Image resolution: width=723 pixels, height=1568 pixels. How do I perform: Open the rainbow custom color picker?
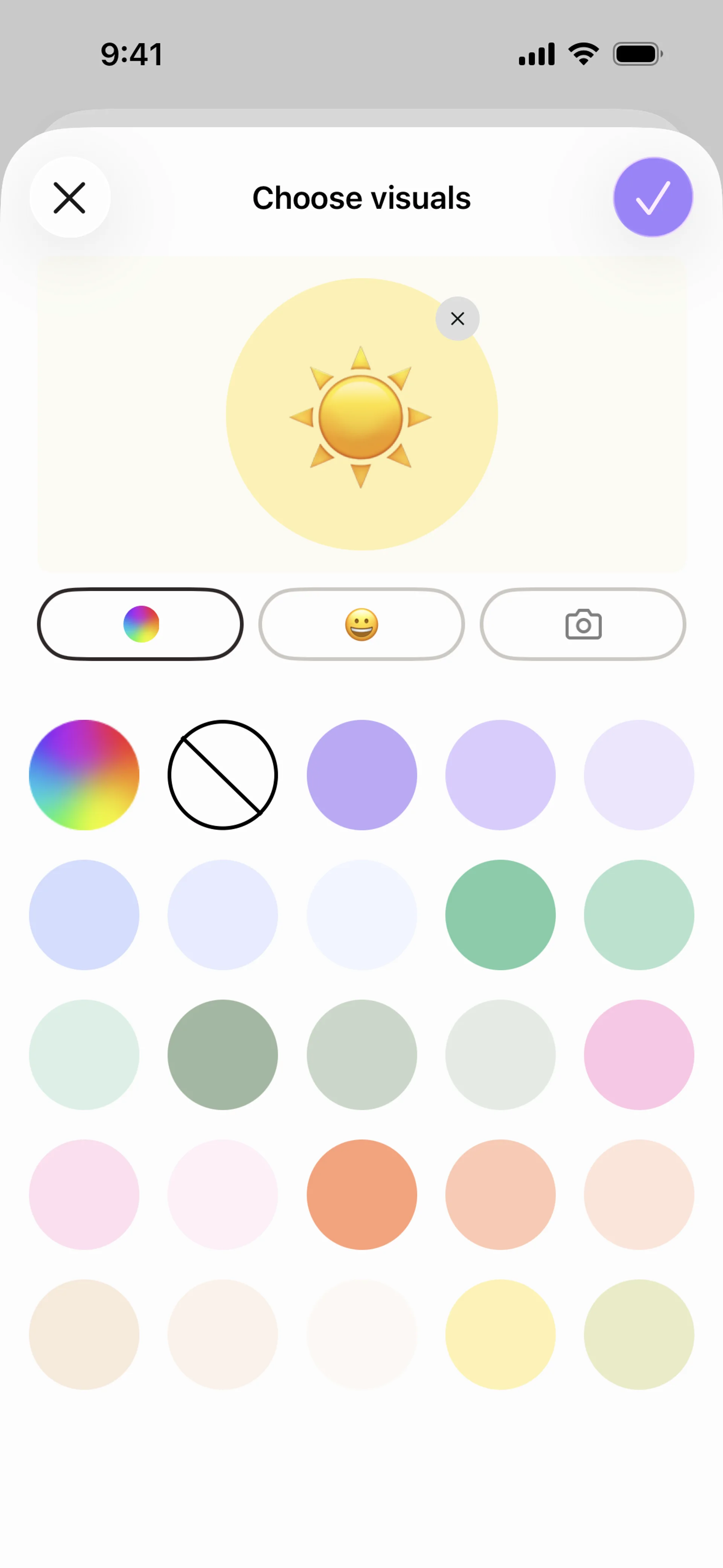pos(84,775)
